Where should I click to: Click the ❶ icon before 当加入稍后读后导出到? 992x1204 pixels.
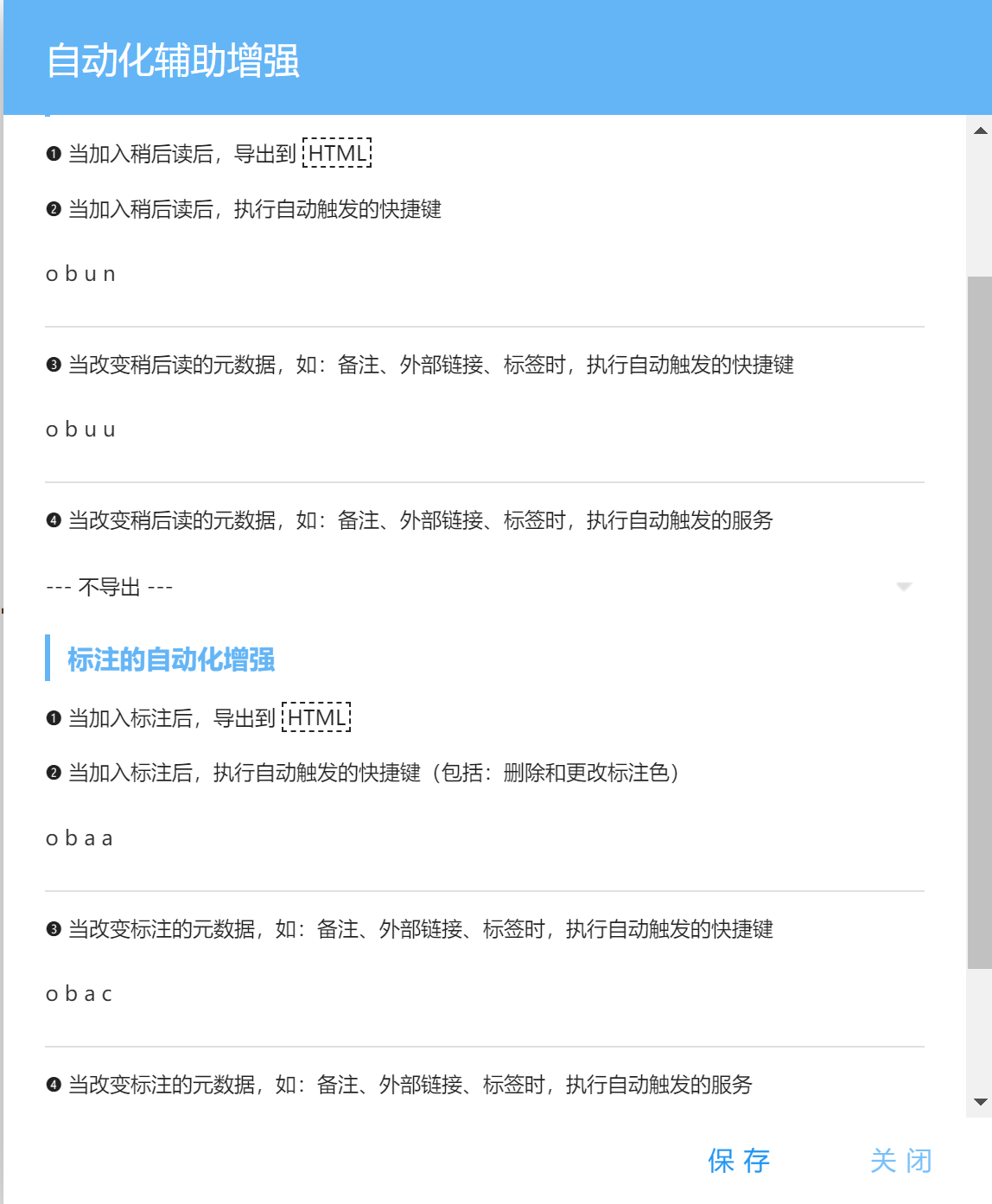click(53, 153)
